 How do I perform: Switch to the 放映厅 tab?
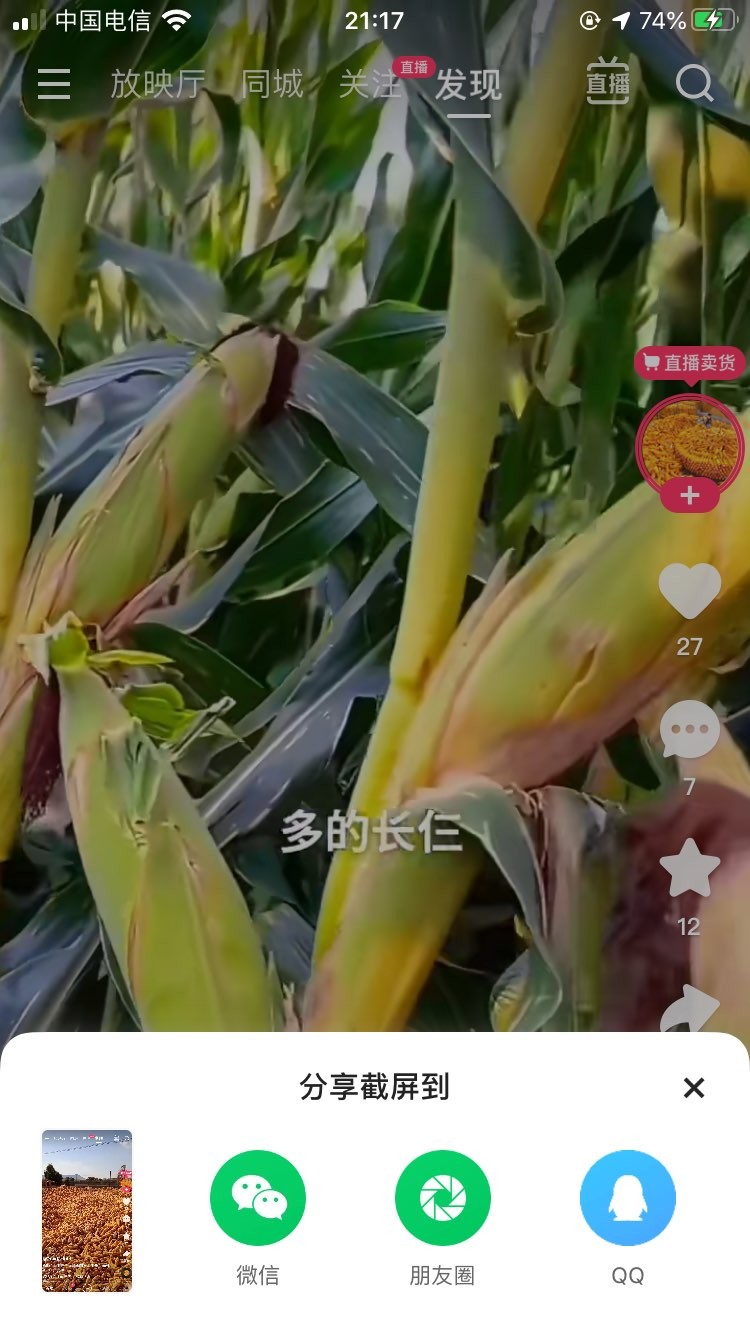point(157,84)
